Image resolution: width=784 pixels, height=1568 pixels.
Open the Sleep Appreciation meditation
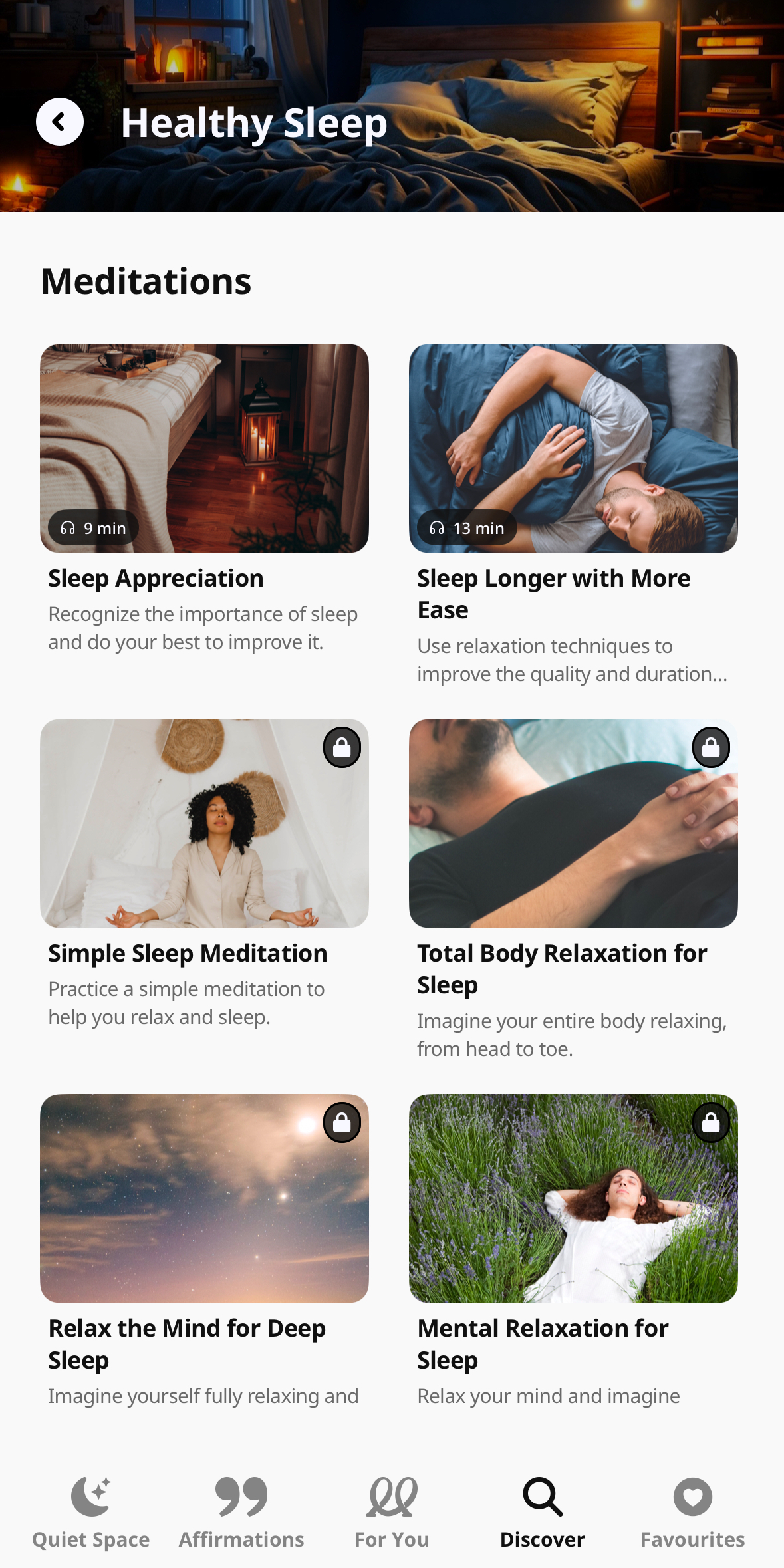click(204, 448)
